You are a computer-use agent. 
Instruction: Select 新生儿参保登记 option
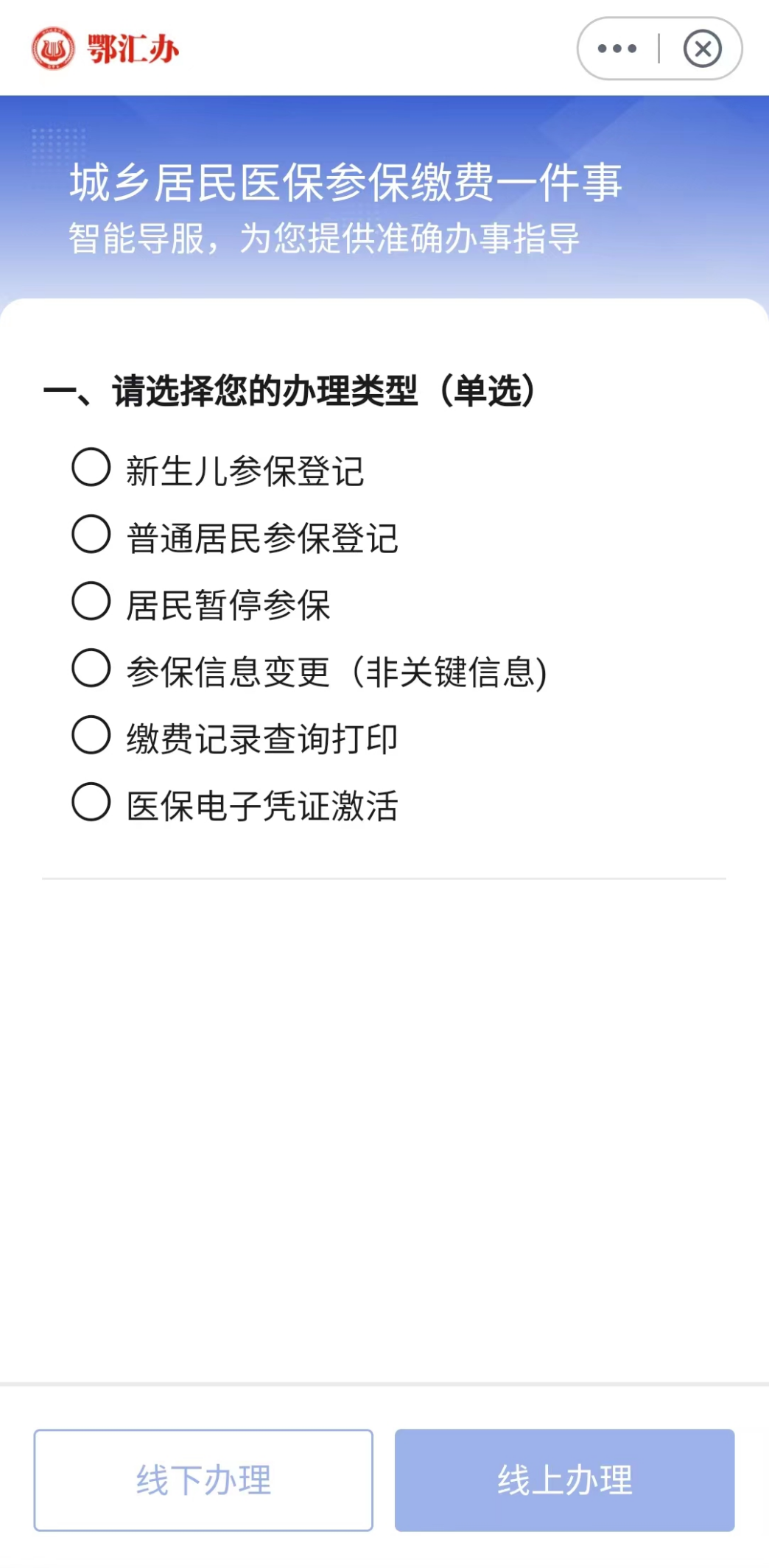91,468
